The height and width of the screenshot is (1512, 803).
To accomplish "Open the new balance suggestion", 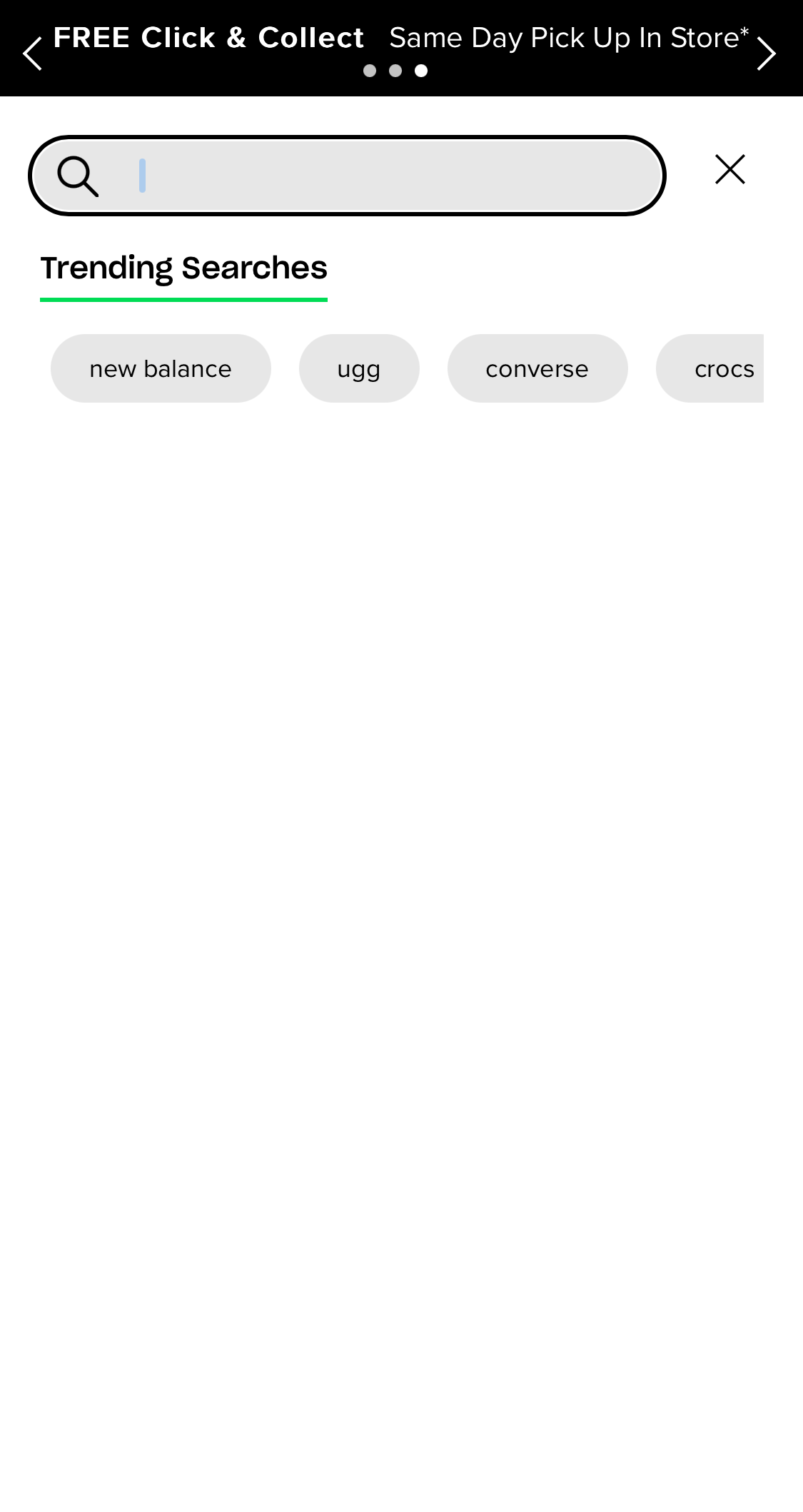I will 160,368.
